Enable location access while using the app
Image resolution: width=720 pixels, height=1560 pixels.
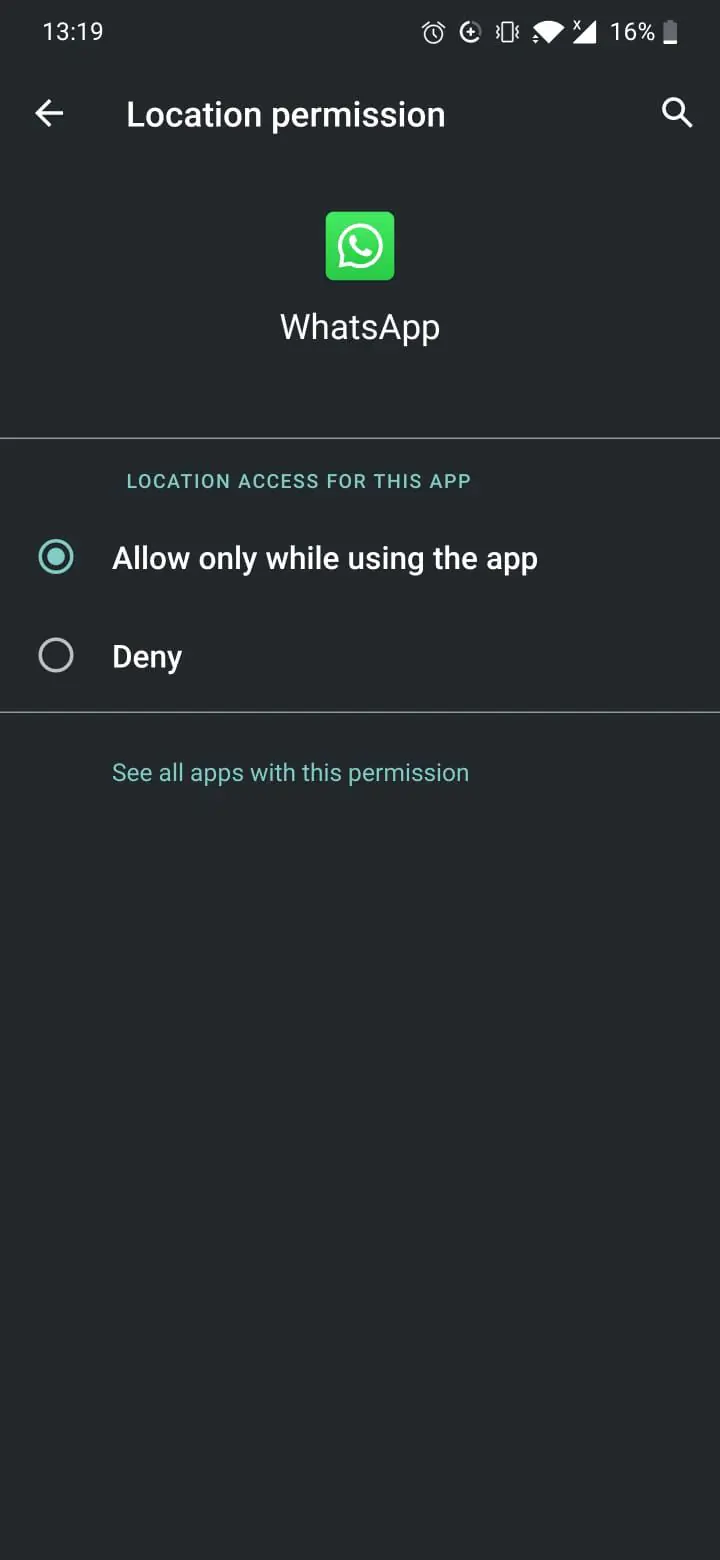(x=325, y=557)
